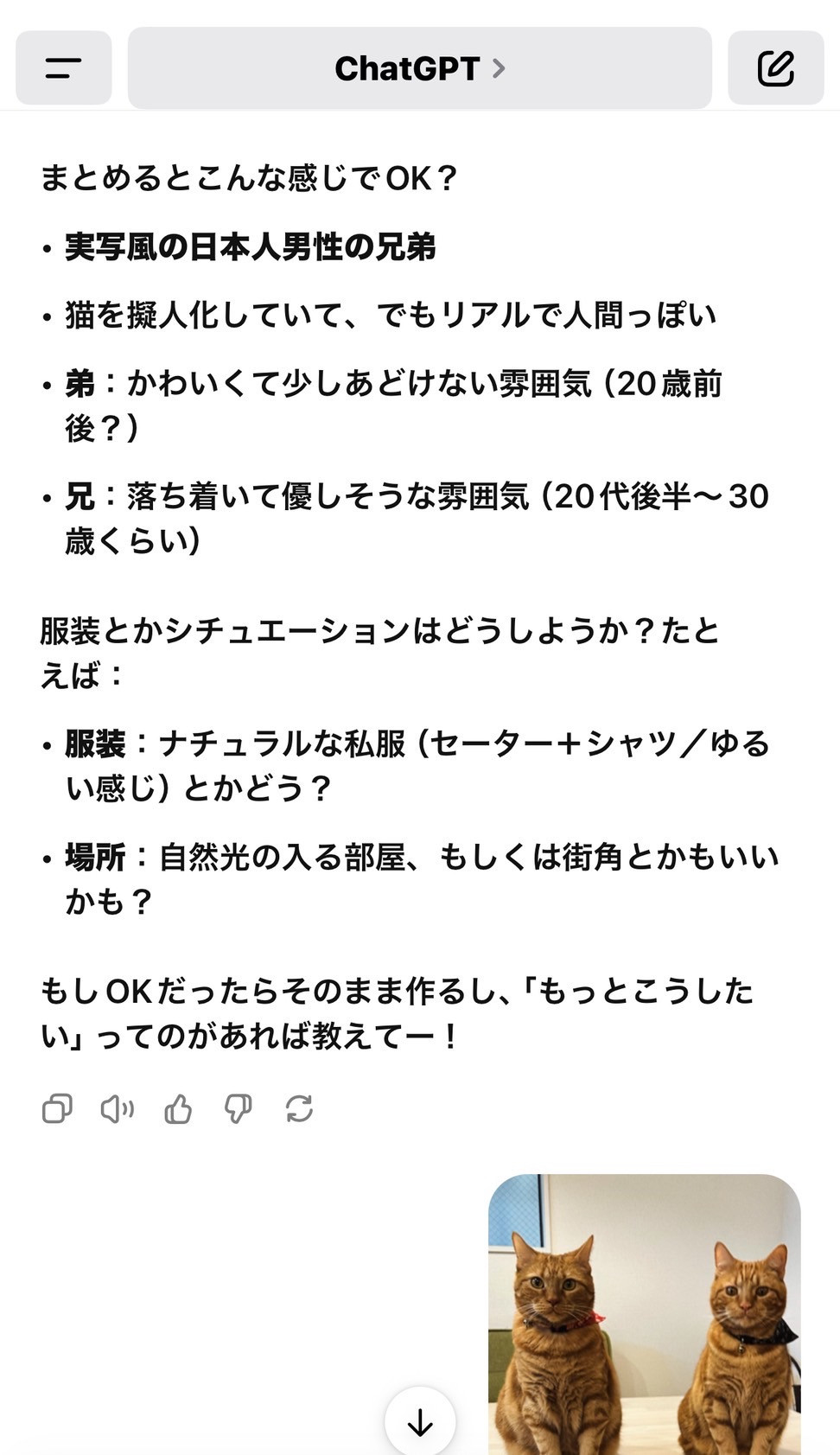
Task: Open the sidebar menu button
Action: (64, 68)
